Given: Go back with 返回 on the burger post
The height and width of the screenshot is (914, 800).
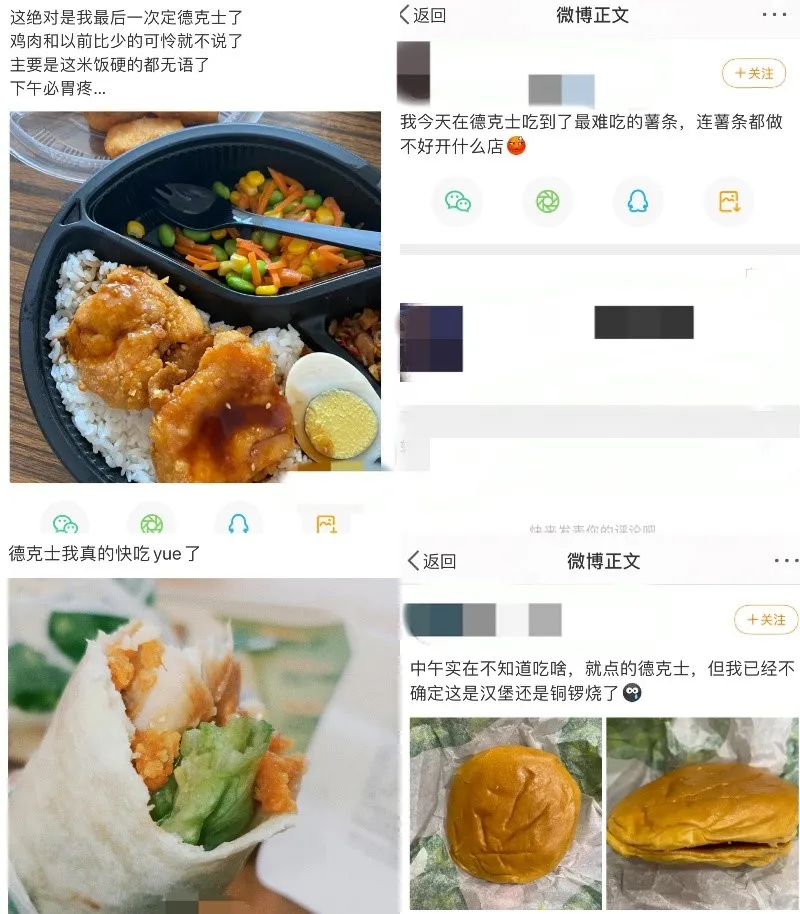Looking at the screenshot, I should pos(430,562).
